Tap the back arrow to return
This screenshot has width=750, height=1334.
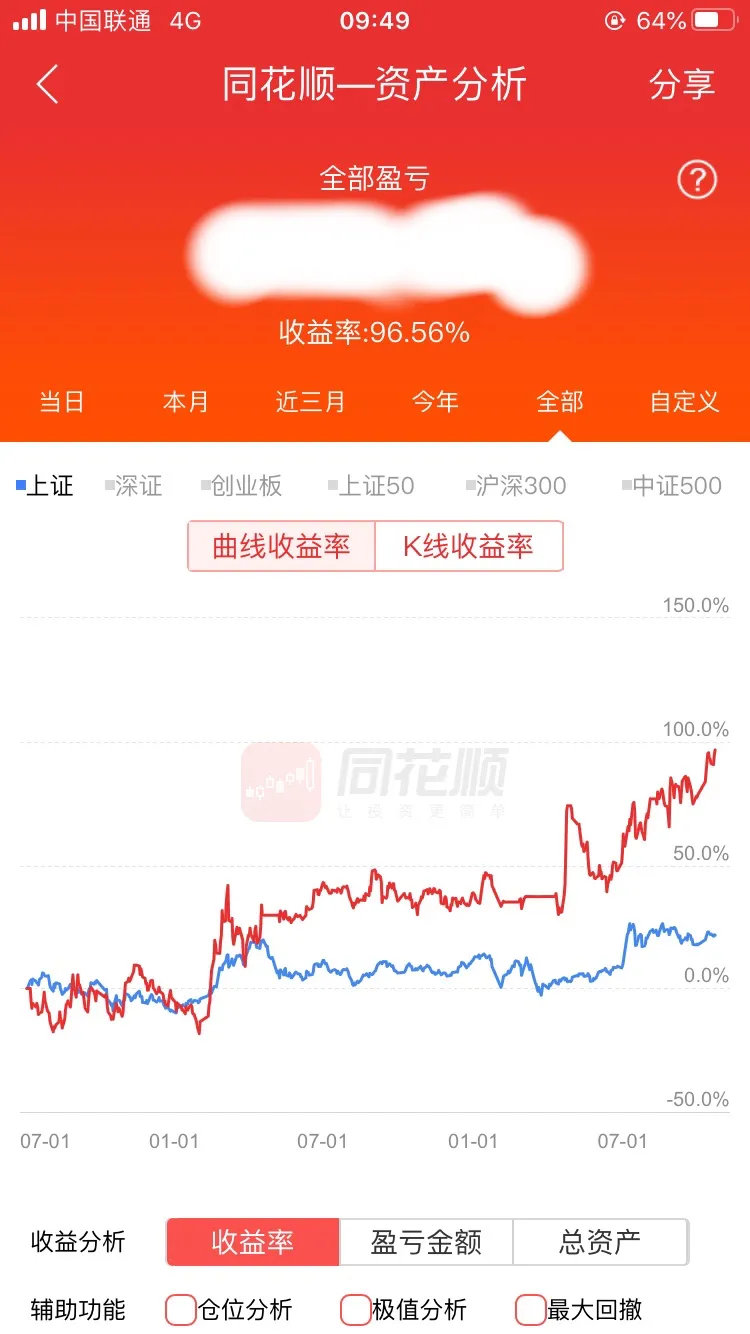47,84
